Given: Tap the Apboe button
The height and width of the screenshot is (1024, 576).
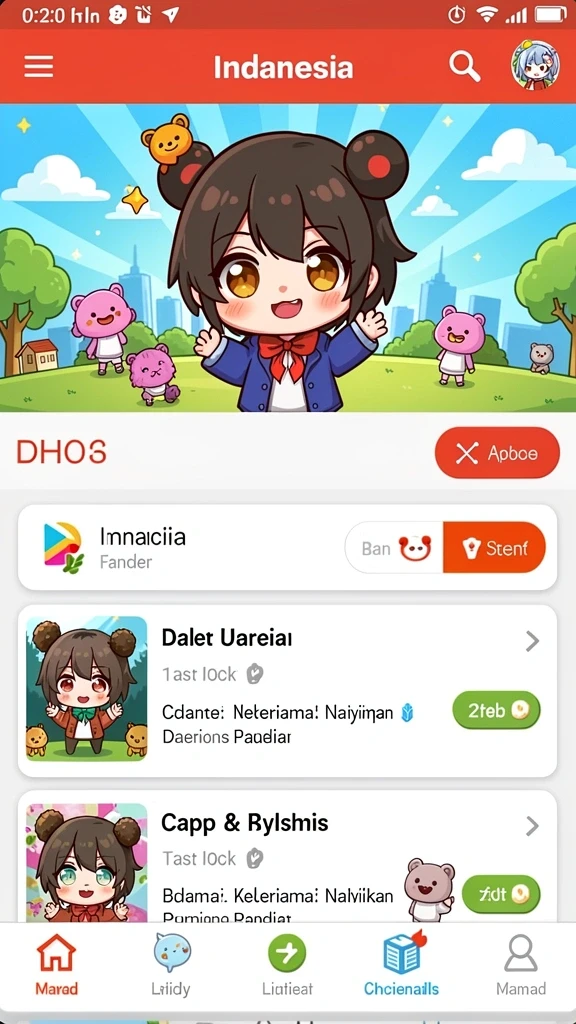Looking at the screenshot, I should pos(497,453).
